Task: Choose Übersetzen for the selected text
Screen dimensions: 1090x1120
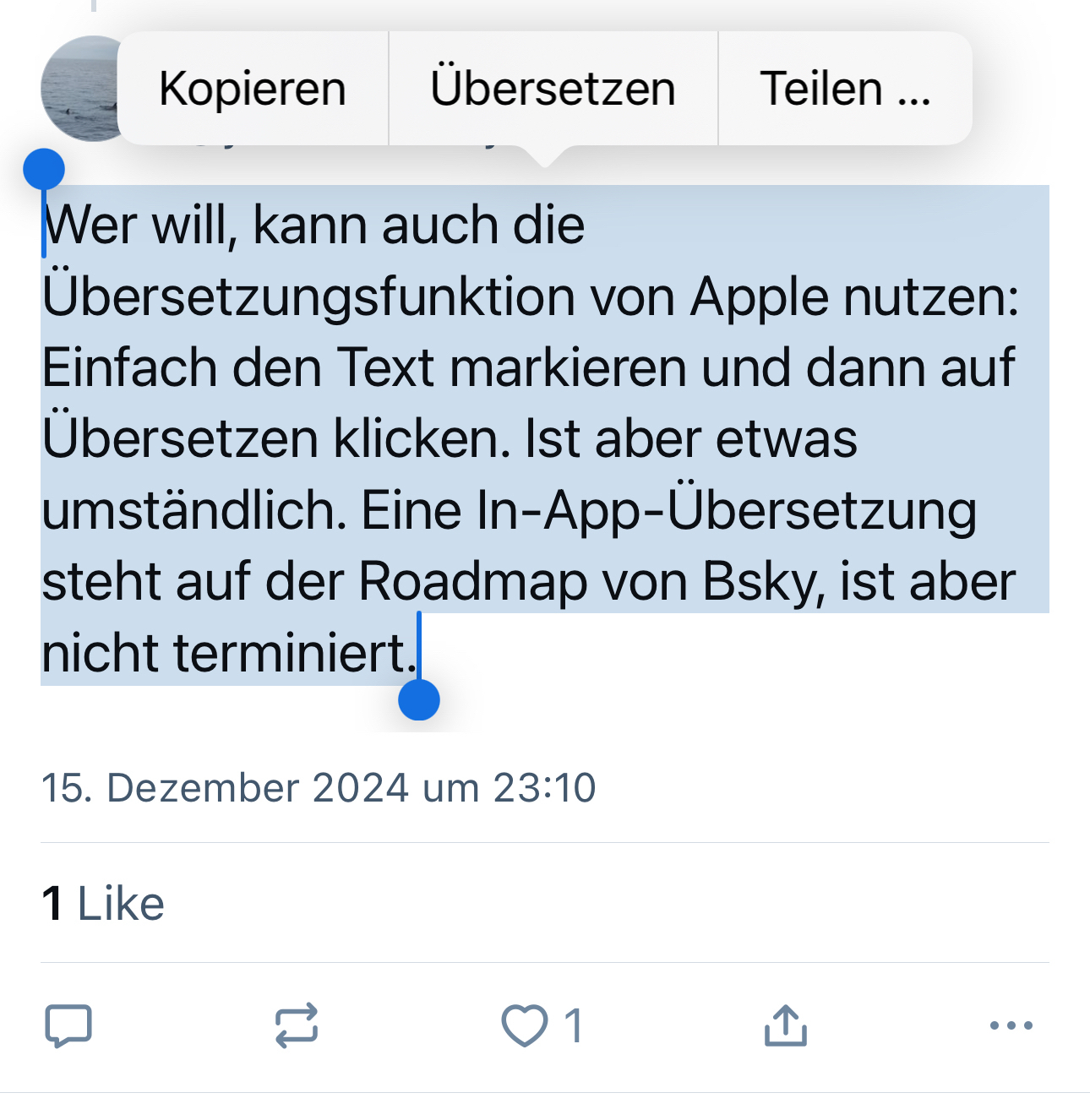Action: [x=553, y=89]
